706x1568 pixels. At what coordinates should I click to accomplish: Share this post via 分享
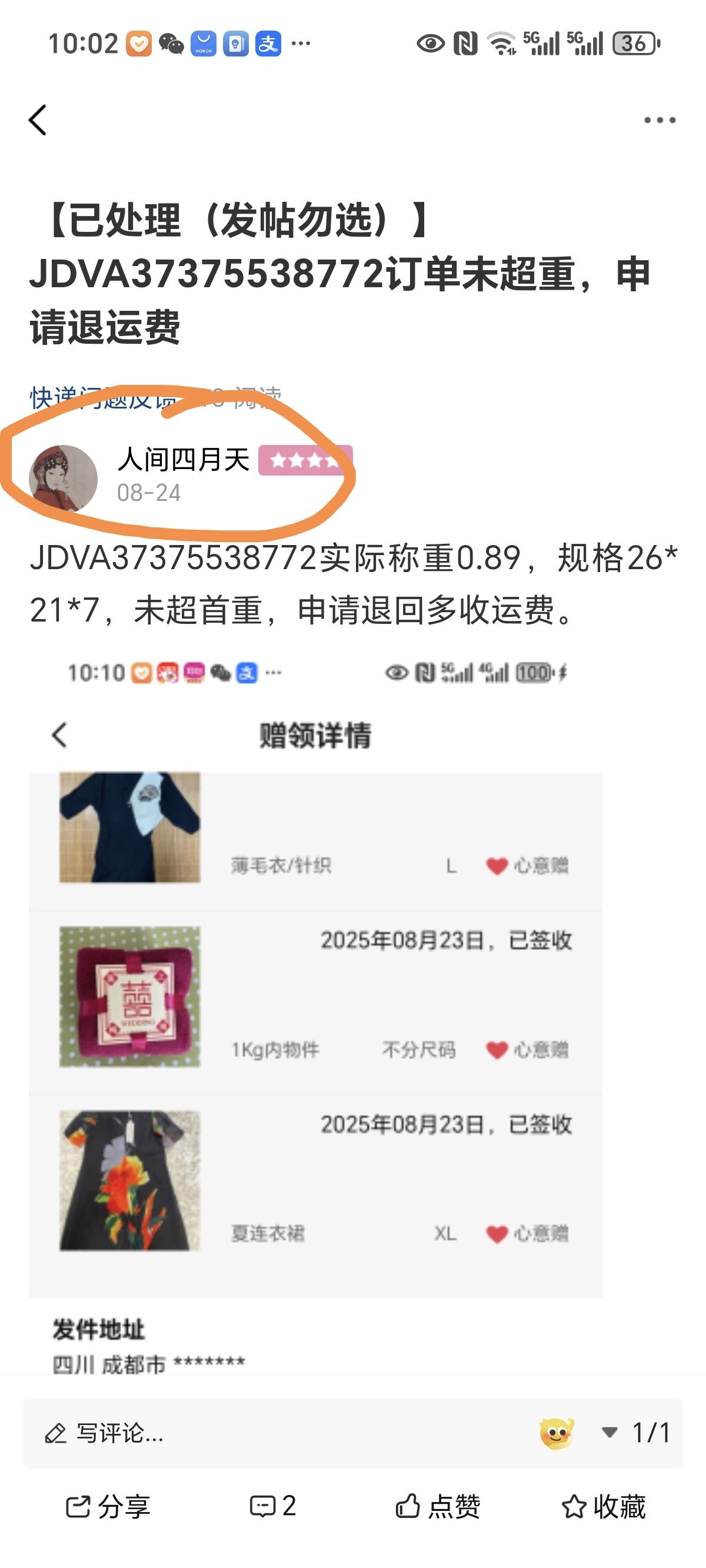(108, 1507)
